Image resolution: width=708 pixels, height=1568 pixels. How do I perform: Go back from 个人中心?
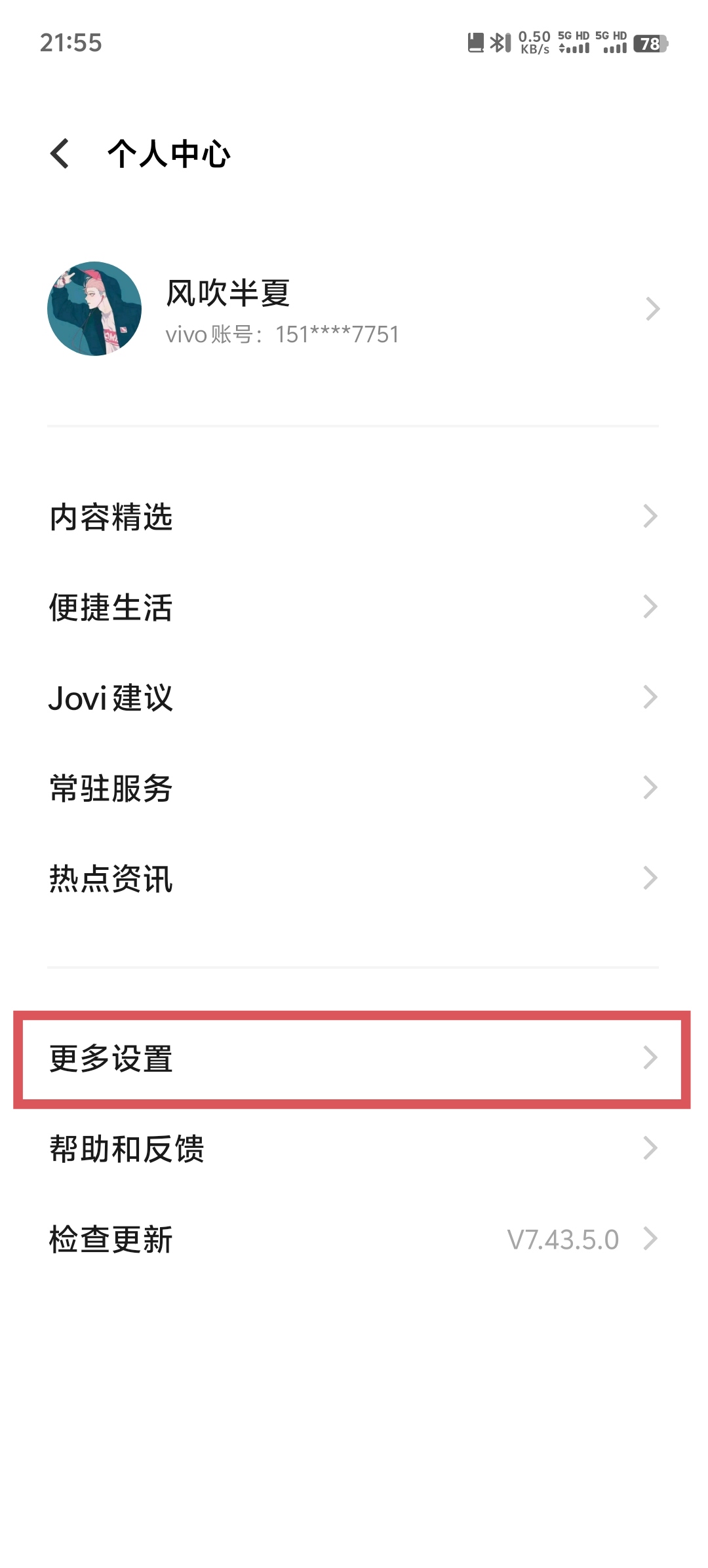click(60, 154)
